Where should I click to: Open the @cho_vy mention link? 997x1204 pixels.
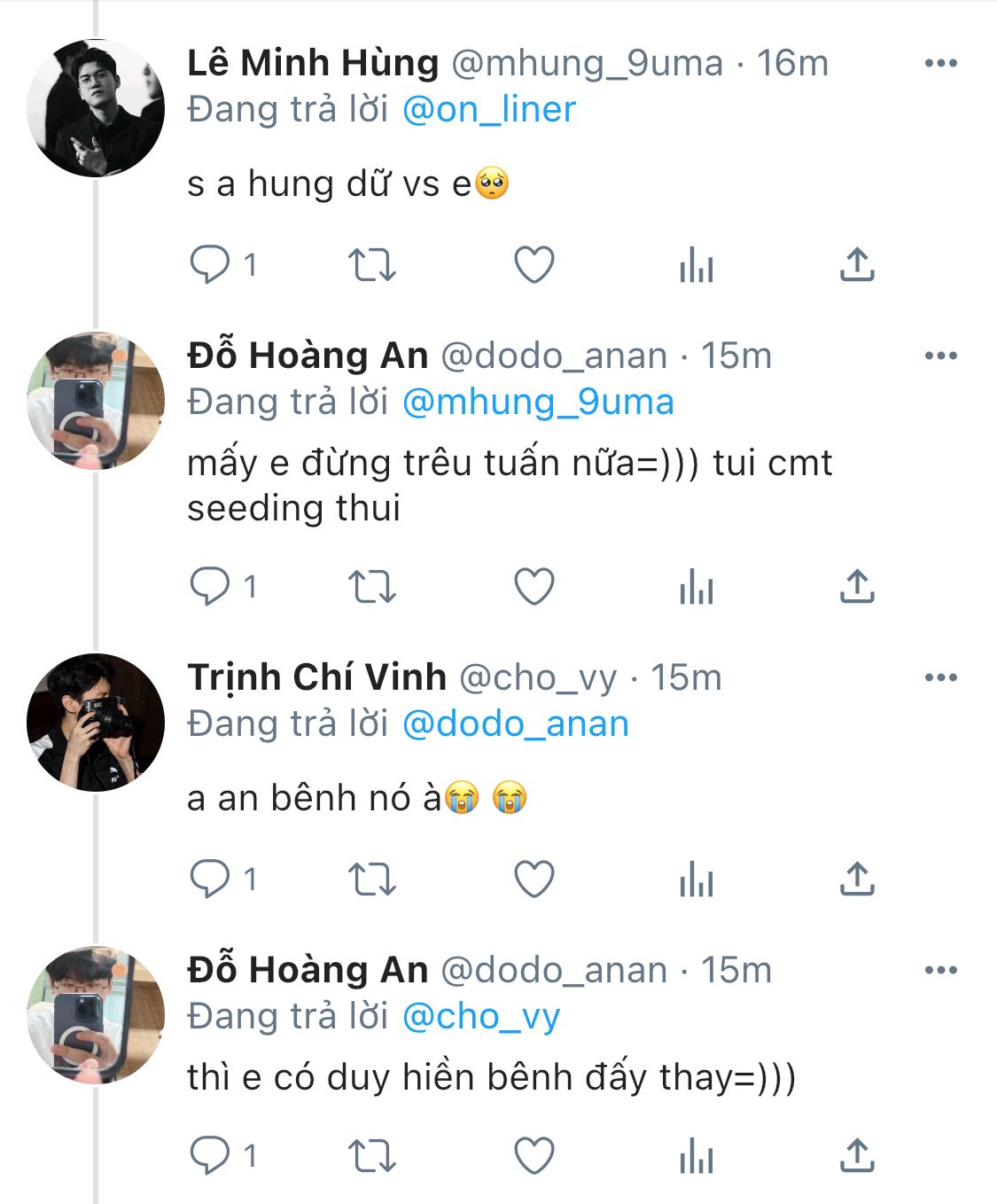tap(481, 1016)
